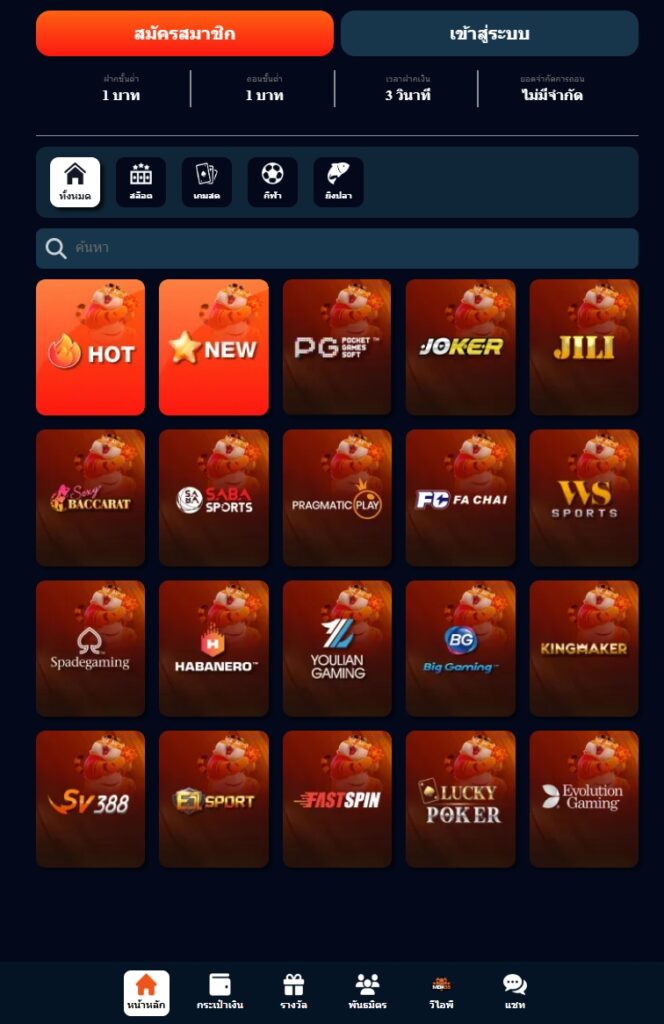Open the รางวัล rewards tab
This screenshot has height=1024, width=664.
[x=293, y=992]
